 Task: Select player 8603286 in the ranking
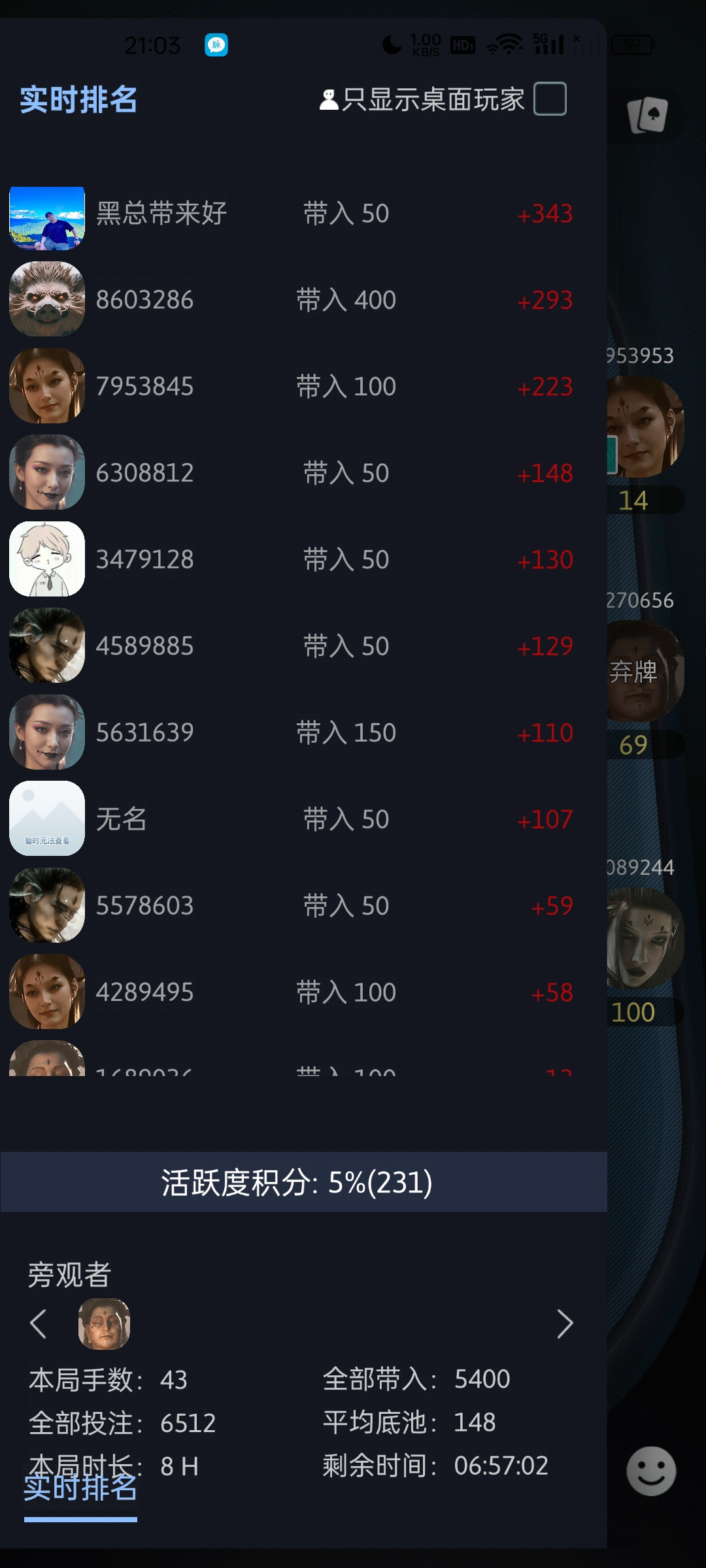pyautogui.click(x=291, y=300)
